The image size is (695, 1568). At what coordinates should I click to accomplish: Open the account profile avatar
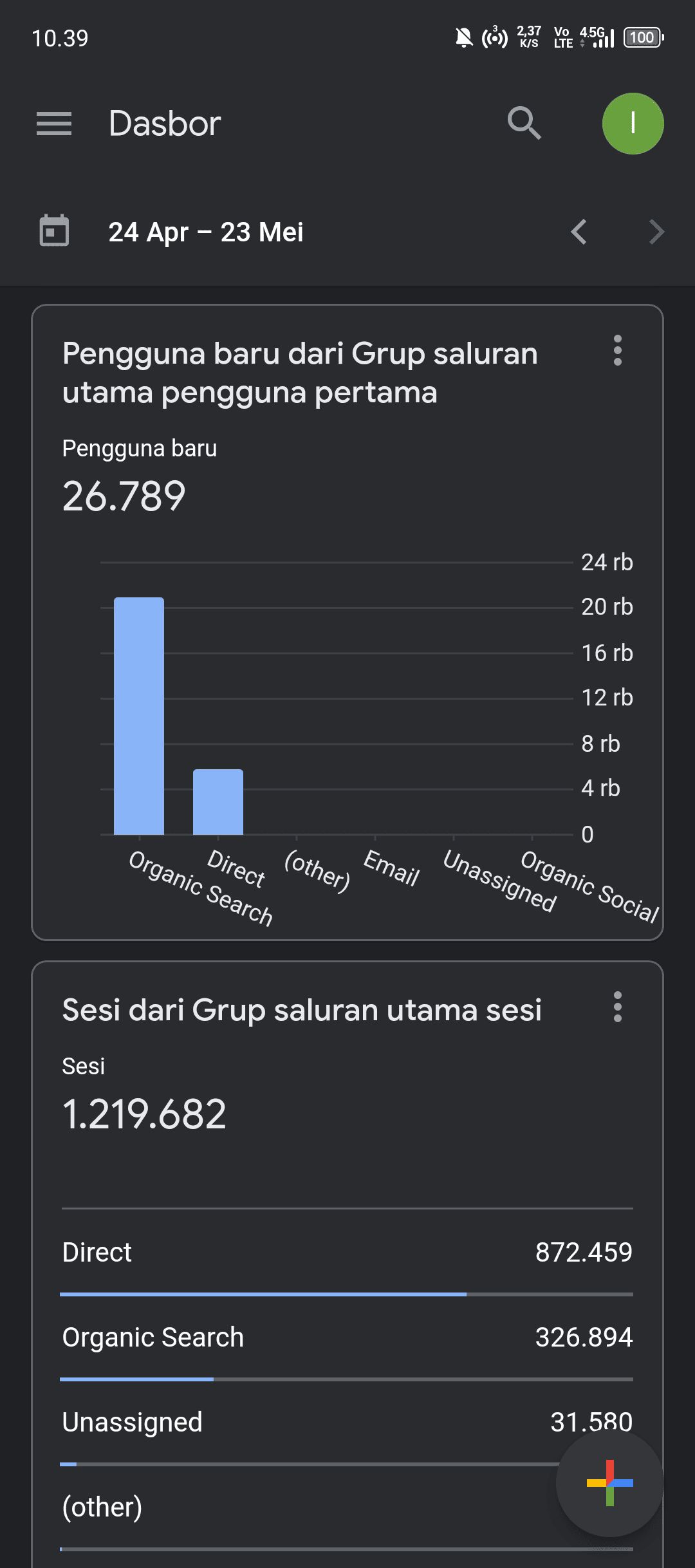(x=633, y=124)
